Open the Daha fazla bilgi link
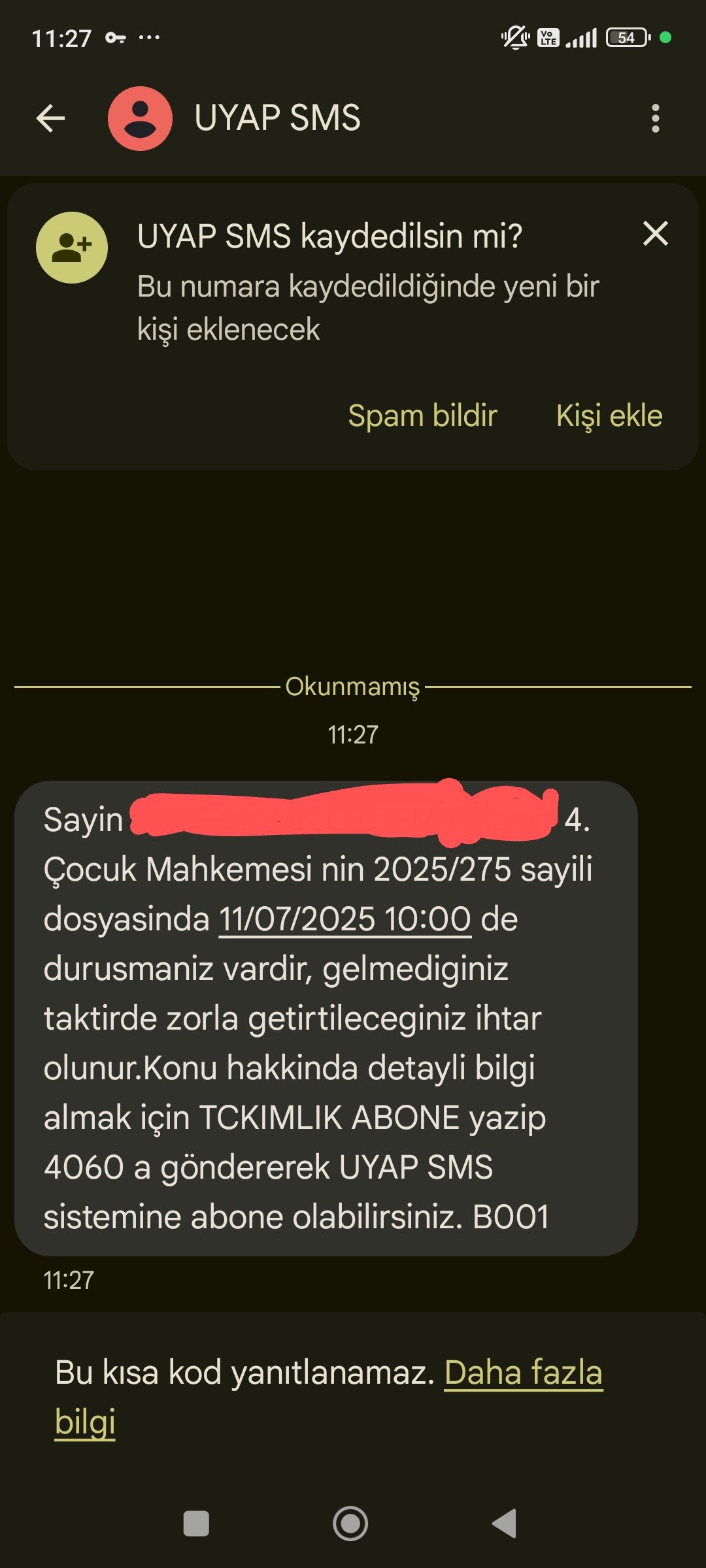Image resolution: width=706 pixels, height=1568 pixels. coord(328,1396)
